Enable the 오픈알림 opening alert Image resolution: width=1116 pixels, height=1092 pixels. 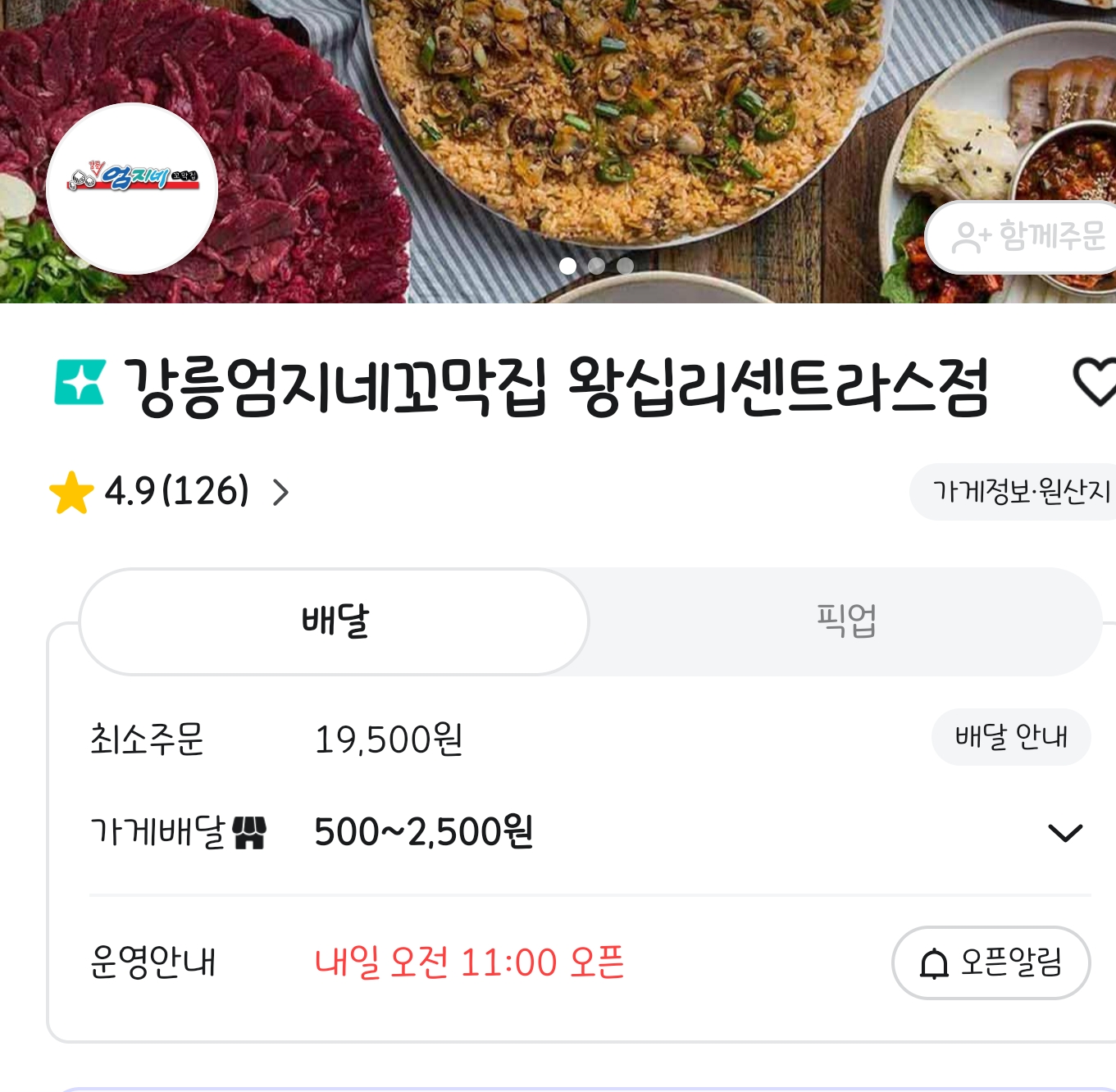coord(991,962)
